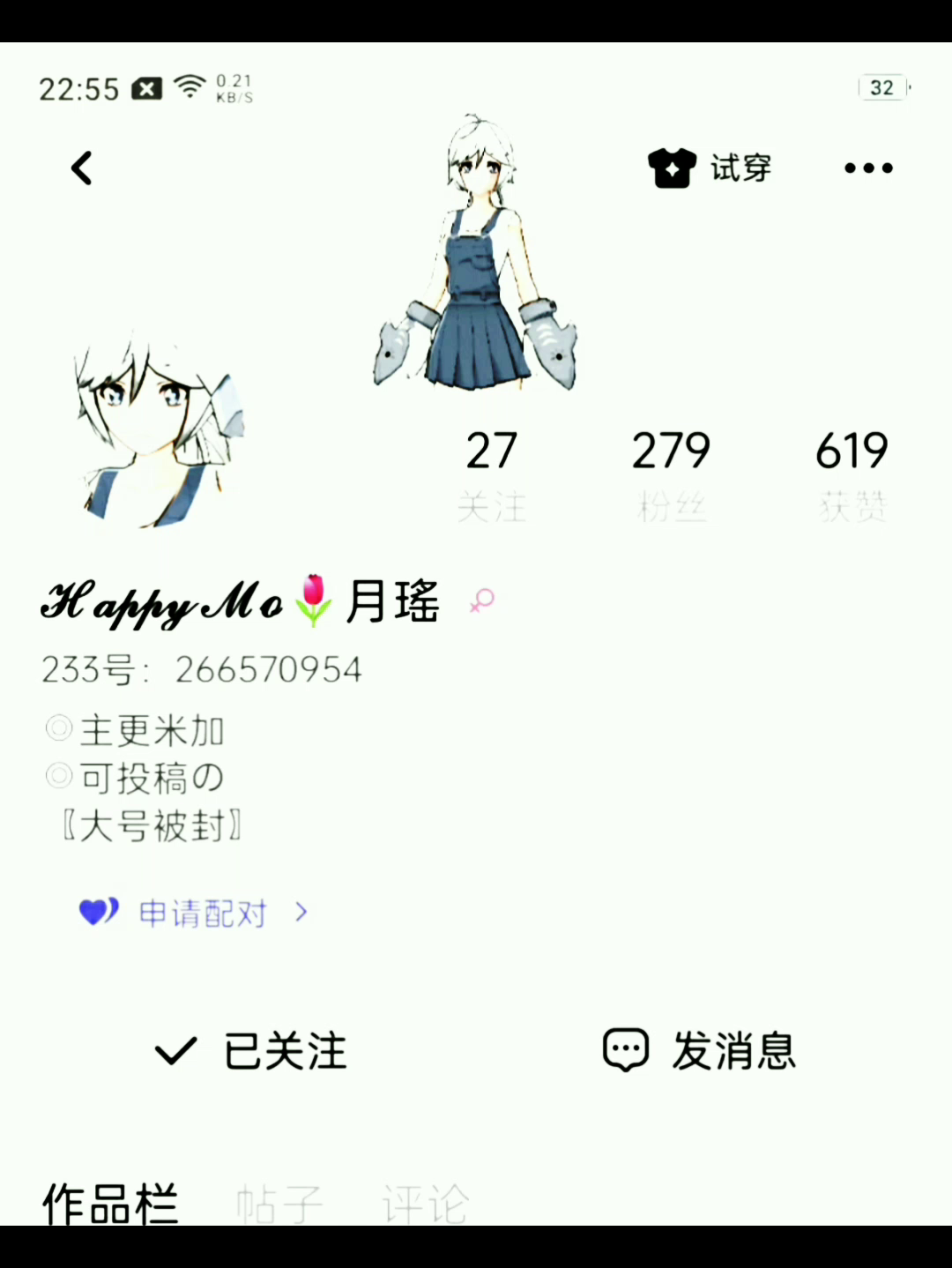Tap the 试穿 outfit try-on button
The width and height of the screenshot is (952, 1268).
(x=710, y=168)
